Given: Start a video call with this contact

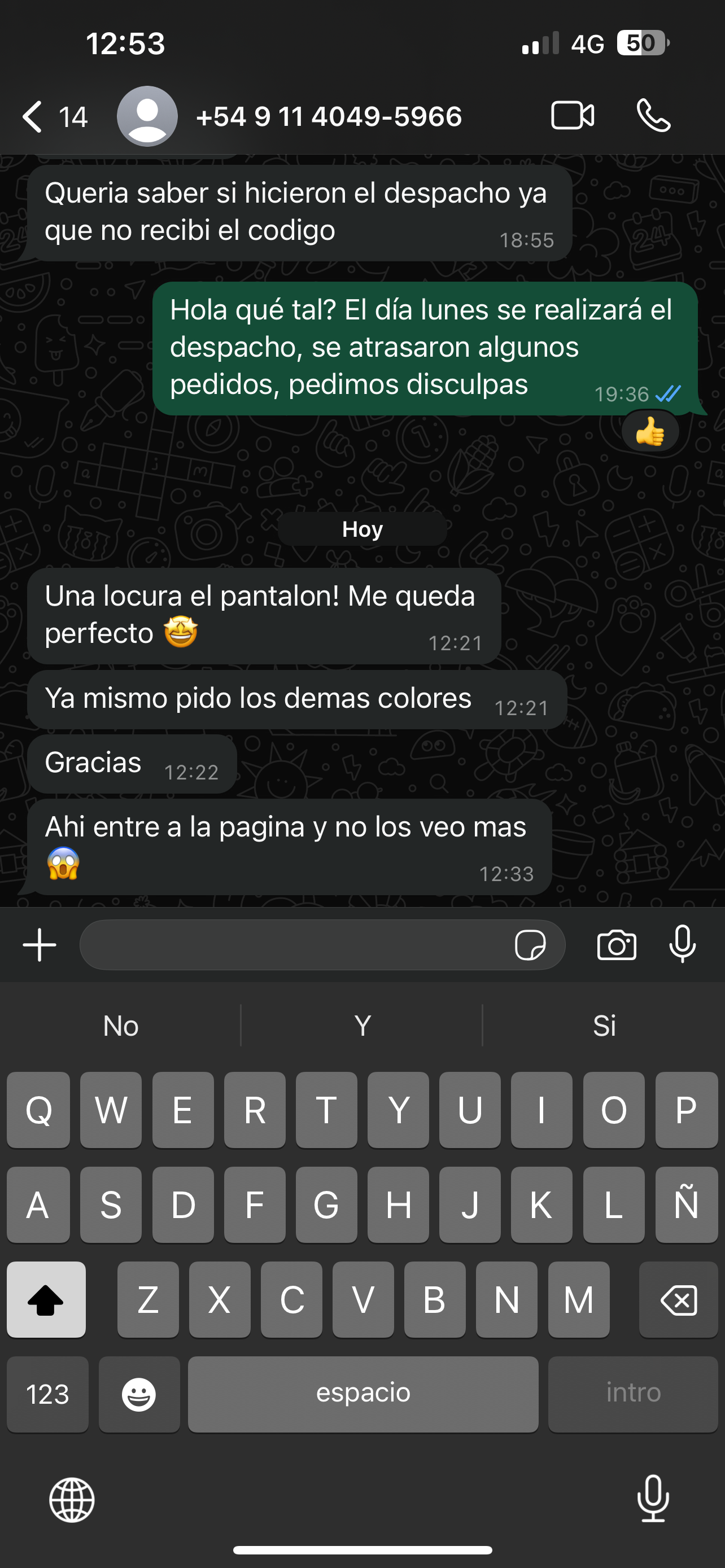Looking at the screenshot, I should pos(572,116).
